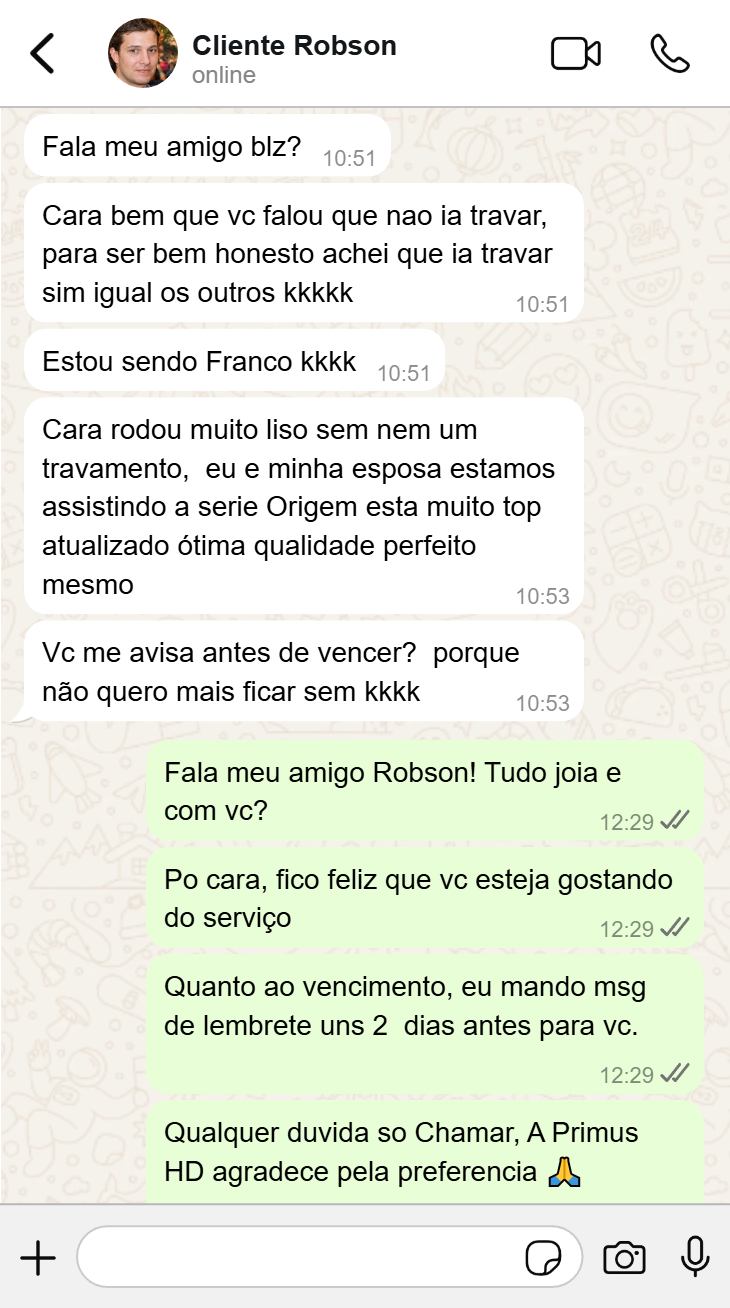Select the reply 'Fala meu amigo Robson! Tudo joia'
Screen dimensions: 730x1308
pyautogui.click(x=420, y=790)
